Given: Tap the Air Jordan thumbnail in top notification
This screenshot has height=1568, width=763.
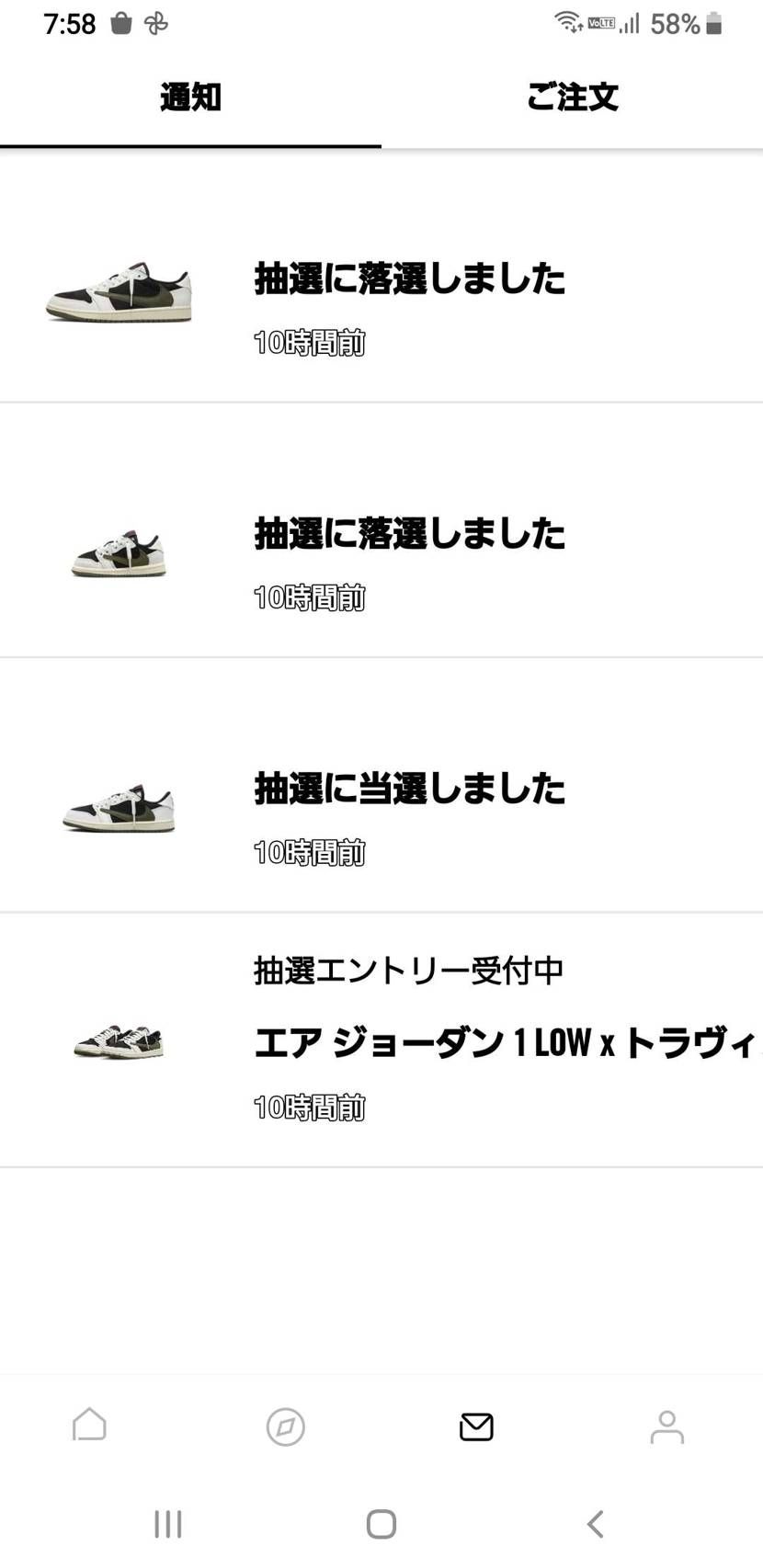Looking at the screenshot, I should (x=119, y=292).
